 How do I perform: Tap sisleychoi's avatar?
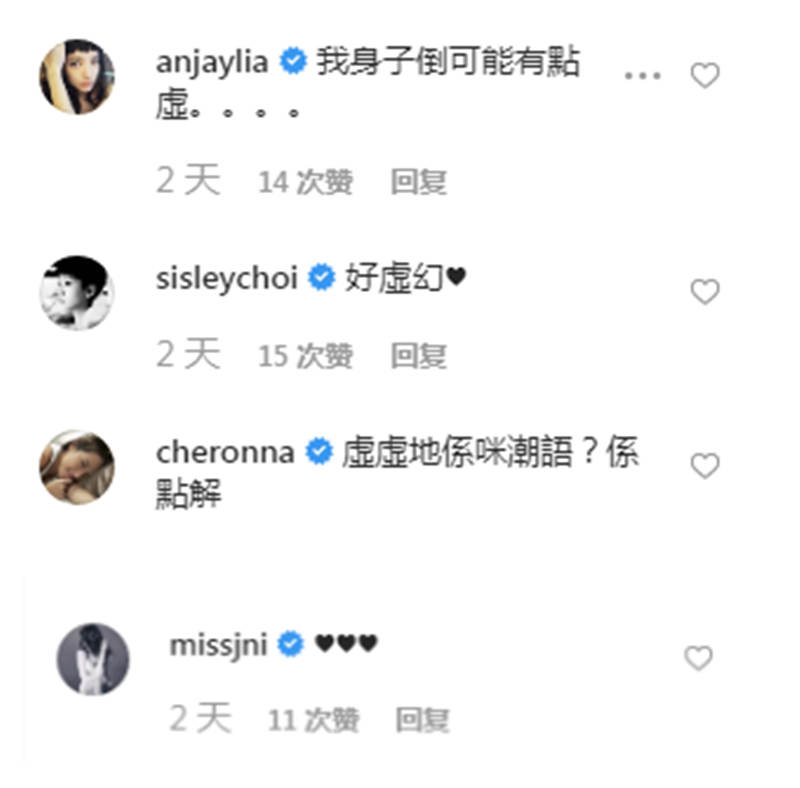(77, 292)
